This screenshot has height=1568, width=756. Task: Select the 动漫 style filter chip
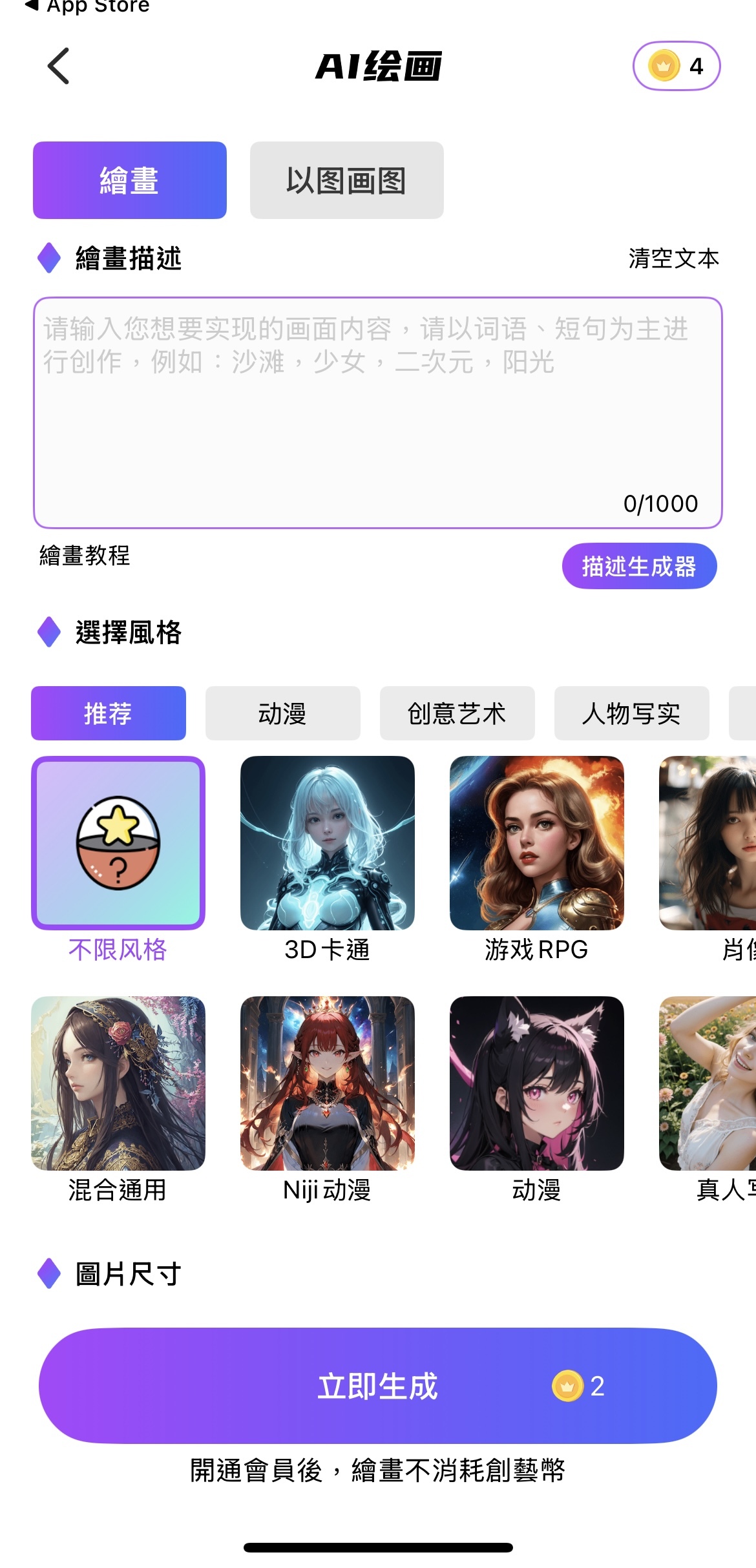282,713
